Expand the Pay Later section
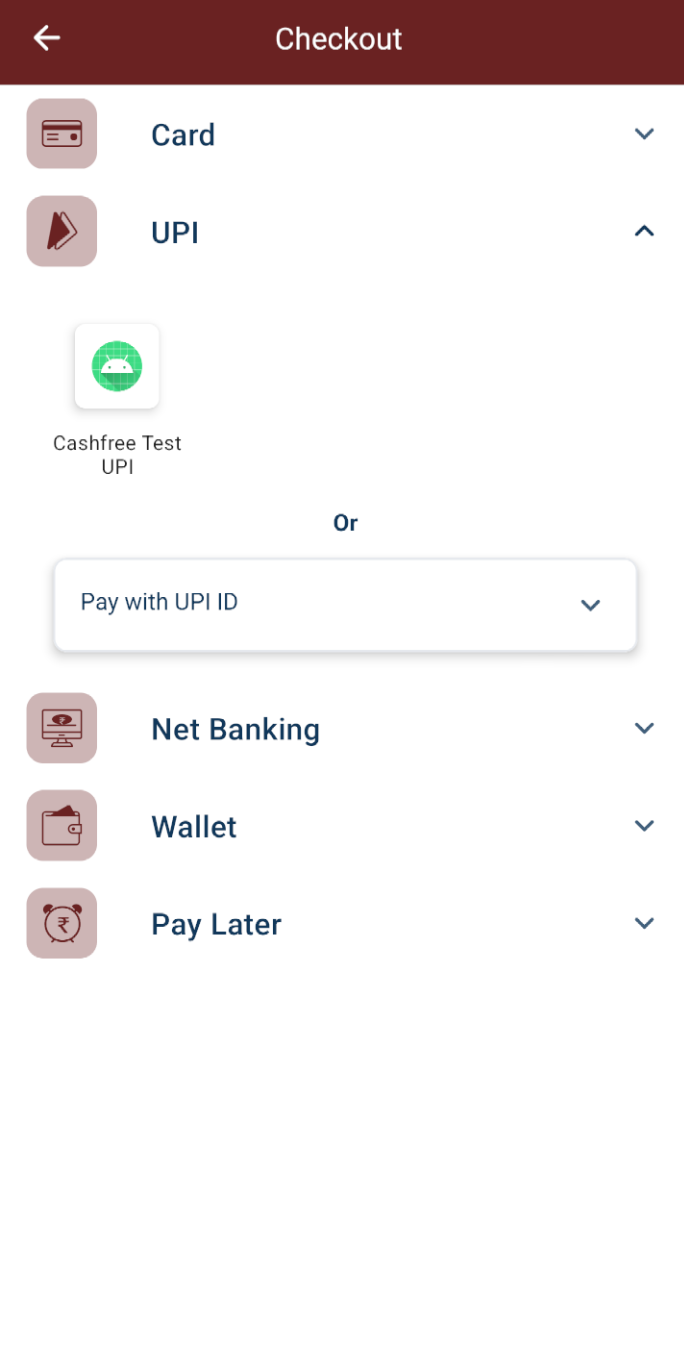 643,924
